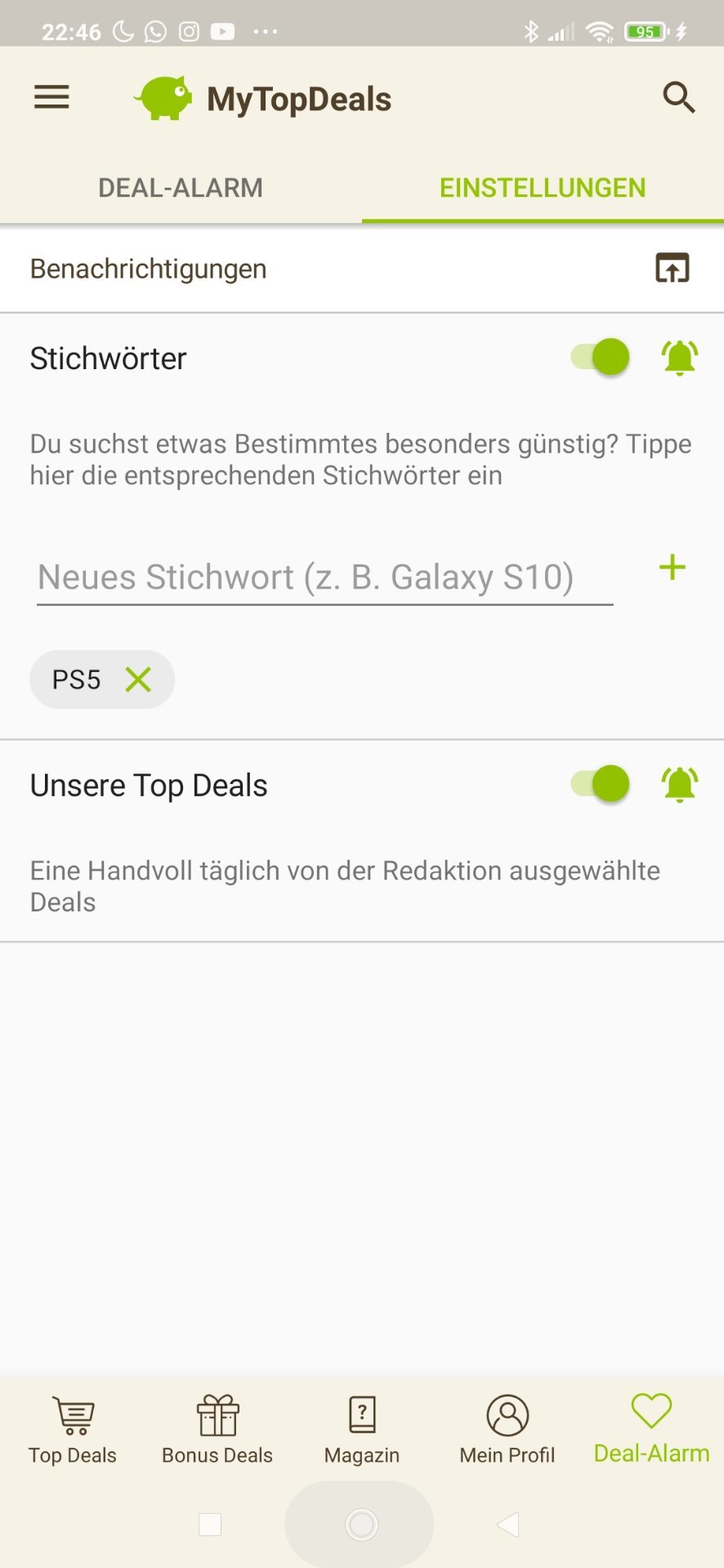This screenshot has height=1568, width=724.
Task: Switch to the Magazin tab
Action: coord(362,1429)
